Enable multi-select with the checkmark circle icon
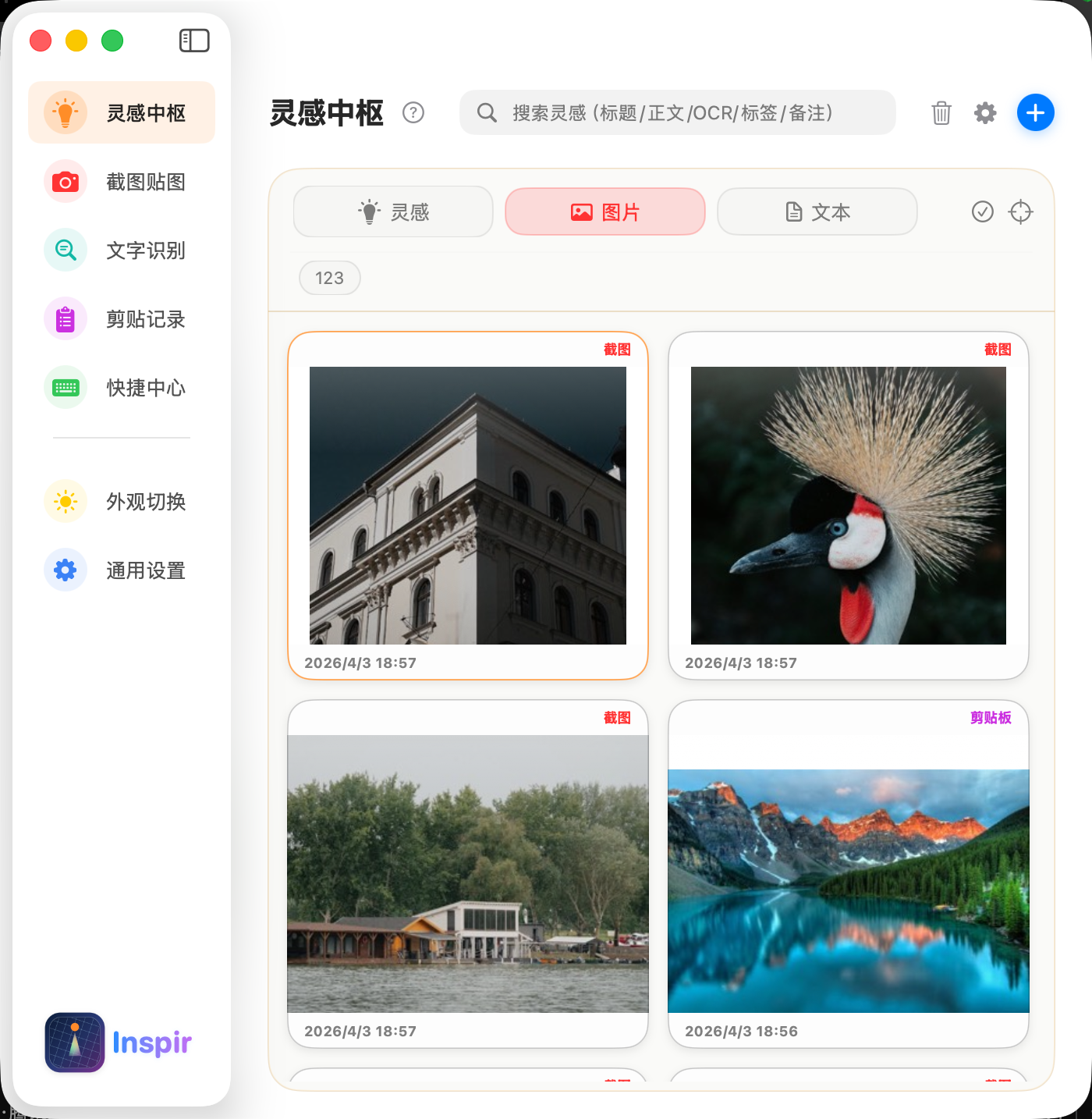This screenshot has width=1092, height=1119. click(x=983, y=211)
